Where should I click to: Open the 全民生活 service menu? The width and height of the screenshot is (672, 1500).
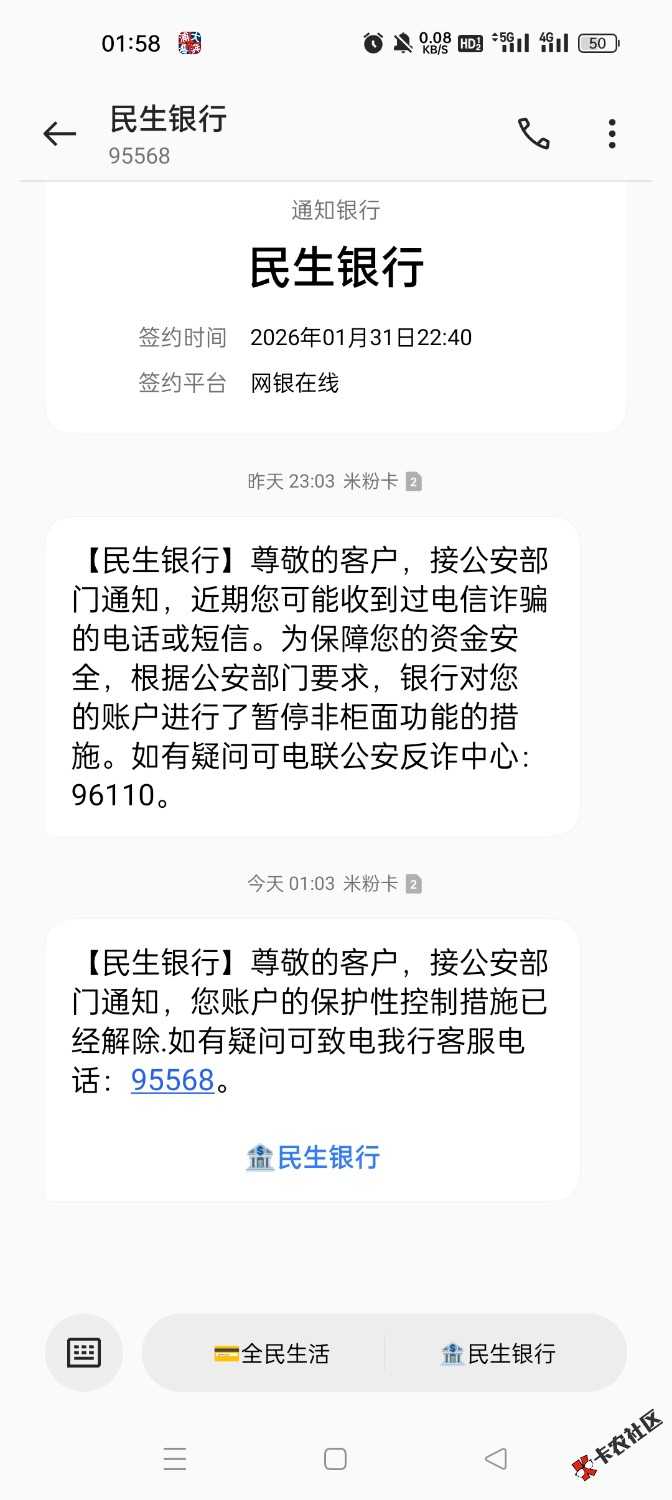click(271, 1354)
